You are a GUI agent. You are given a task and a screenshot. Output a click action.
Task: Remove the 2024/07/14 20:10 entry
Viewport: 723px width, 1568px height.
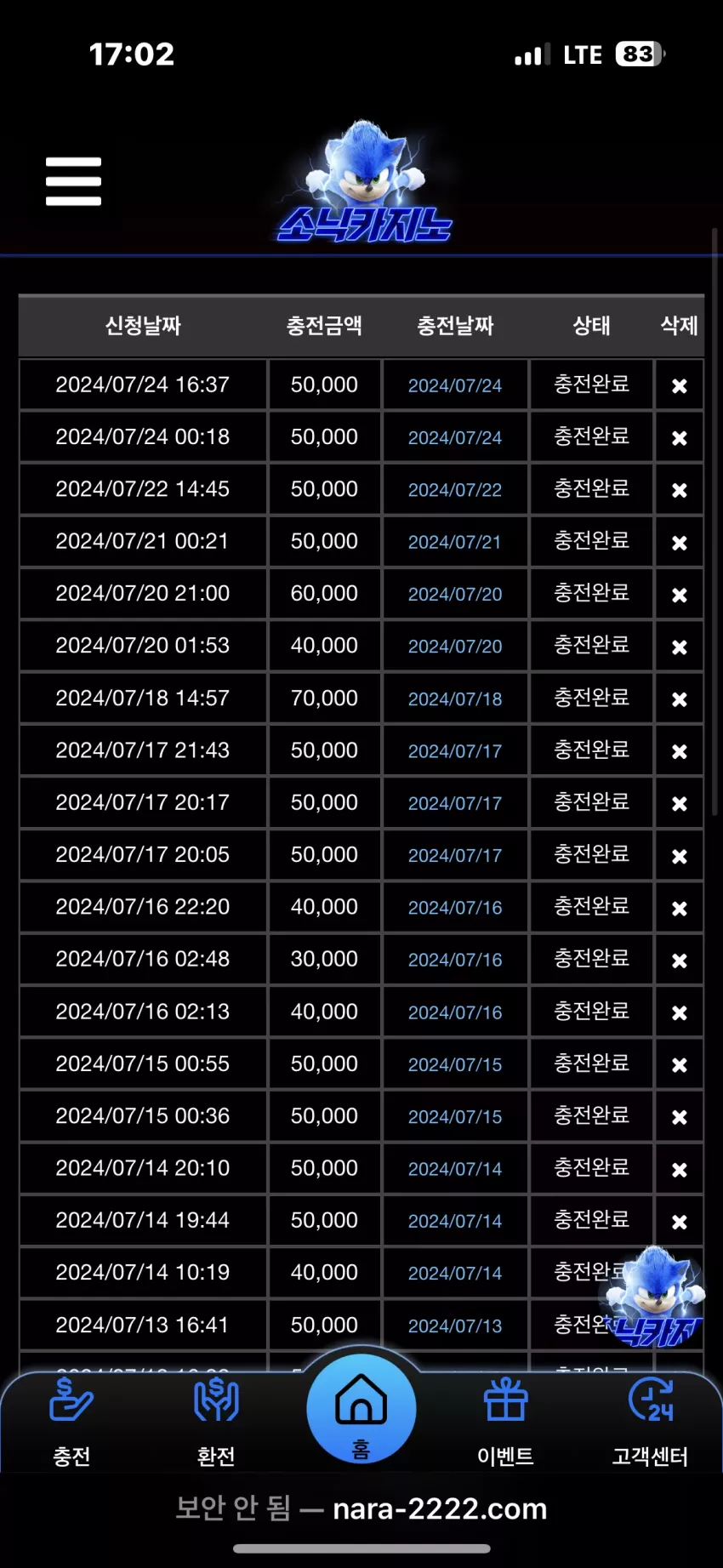[x=680, y=1169]
